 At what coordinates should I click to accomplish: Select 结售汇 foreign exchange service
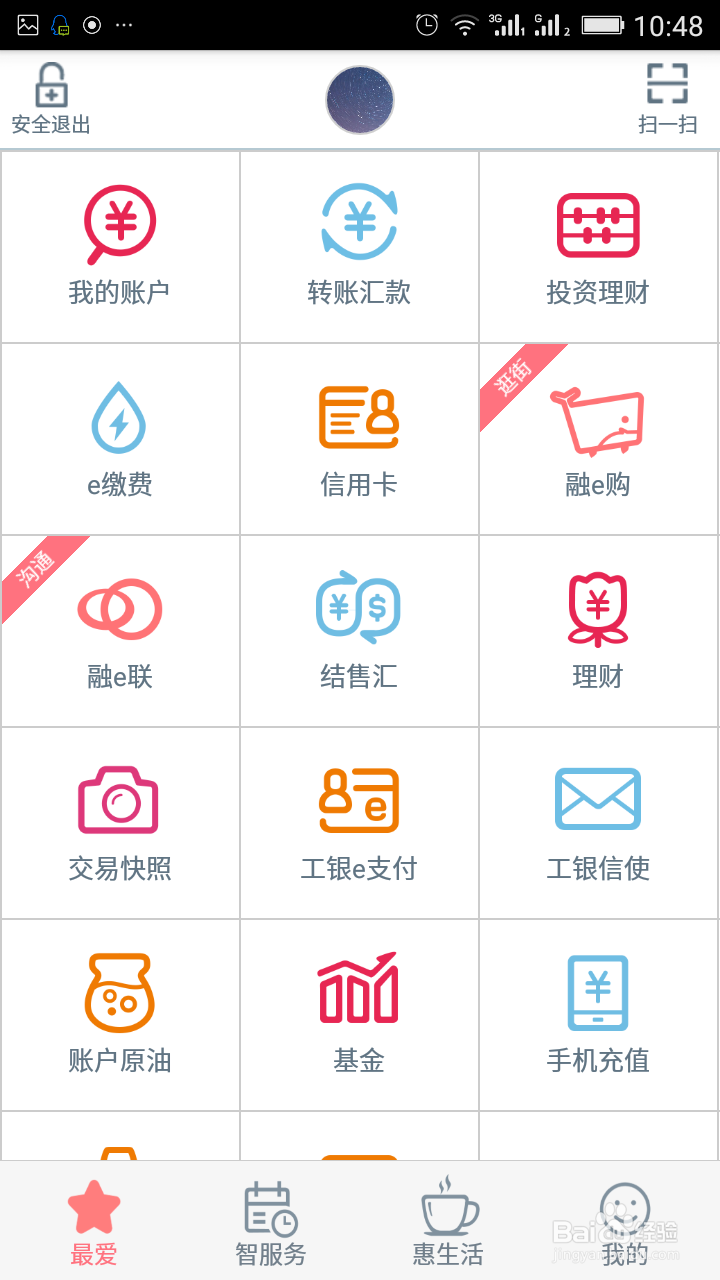click(x=359, y=630)
